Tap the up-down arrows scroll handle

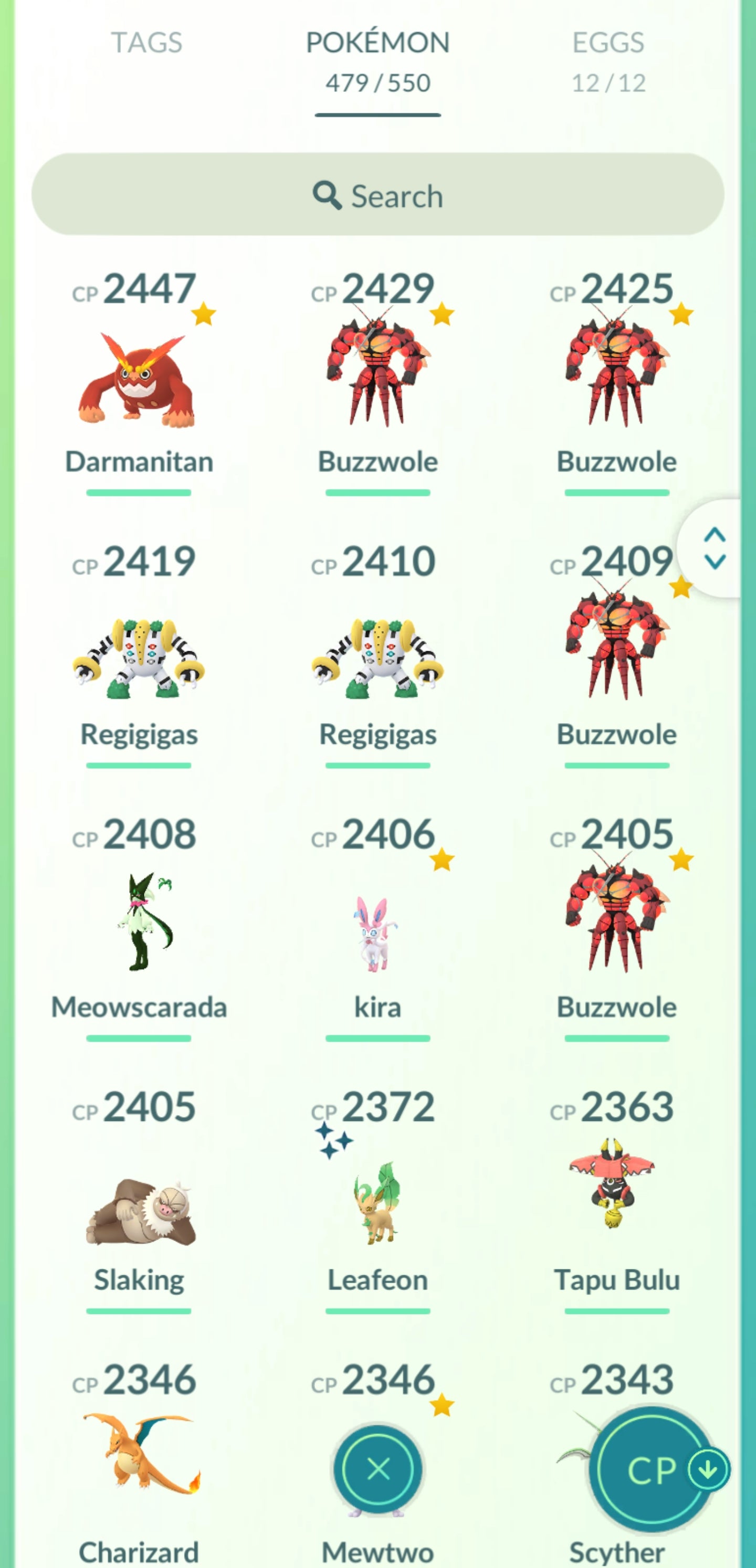[714, 548]
